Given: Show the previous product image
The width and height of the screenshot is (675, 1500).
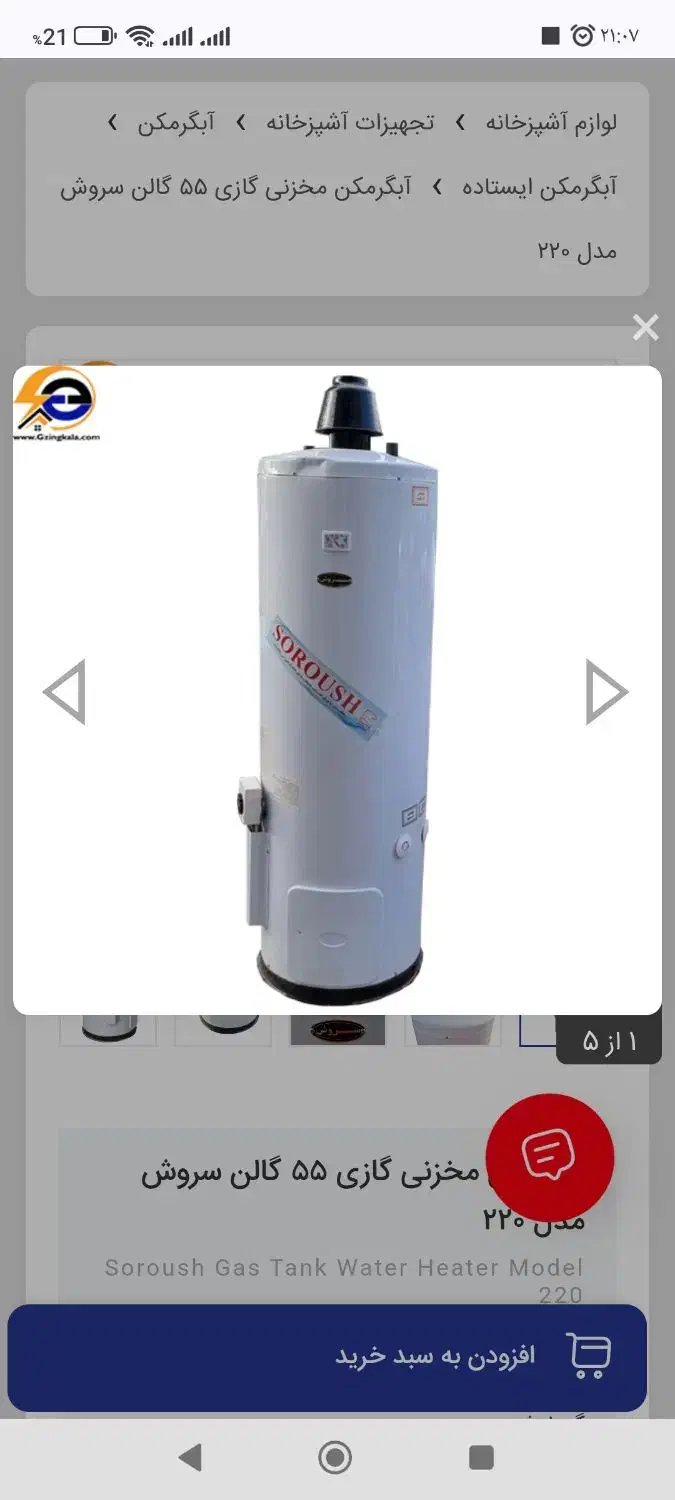Looking at the screenshot, I should click(64, 692).
